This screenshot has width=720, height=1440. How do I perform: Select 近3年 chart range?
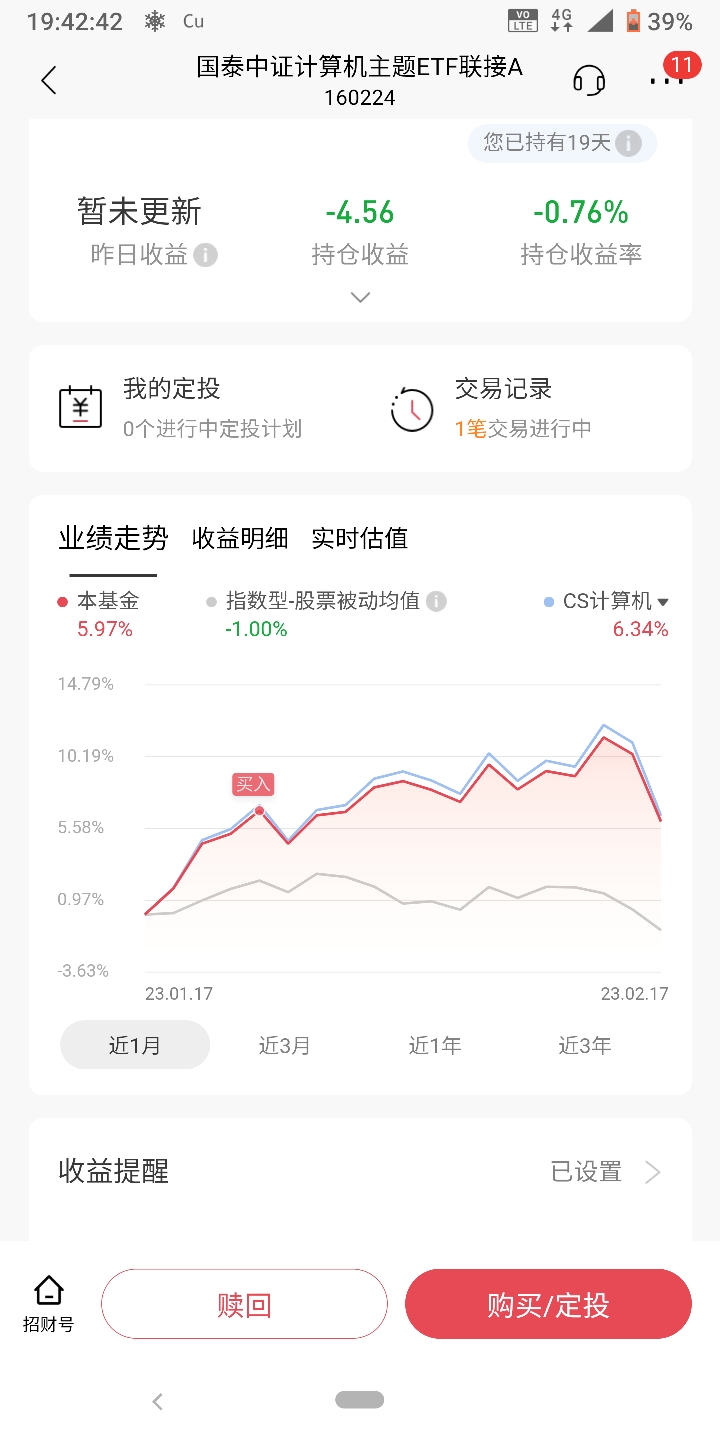tap(585, 1046)
